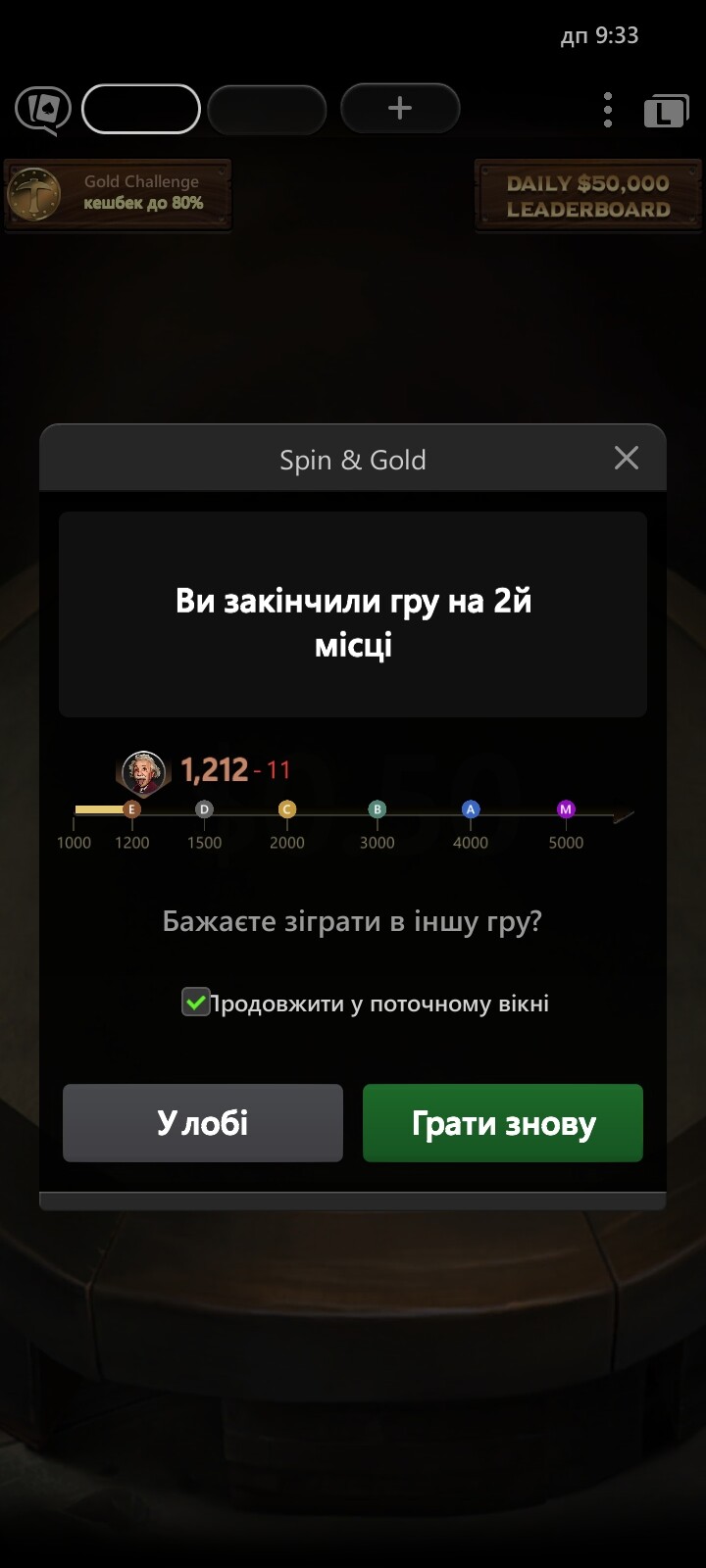Open the lobby layout icon
The width and height of the screenshot is (706, 1568).
[667, 111]
